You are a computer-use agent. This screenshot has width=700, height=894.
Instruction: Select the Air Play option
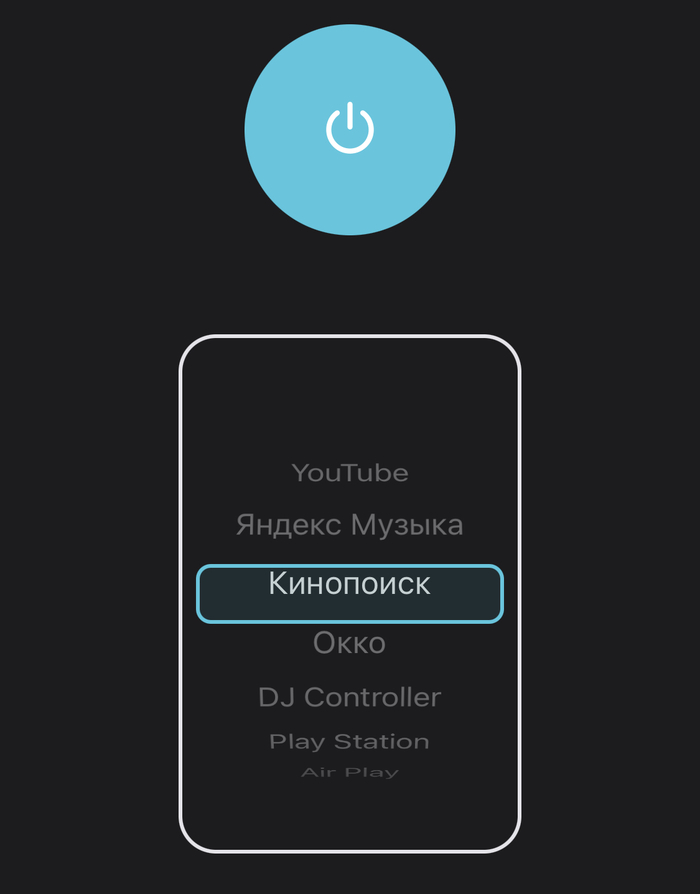(x=350, y=772)
